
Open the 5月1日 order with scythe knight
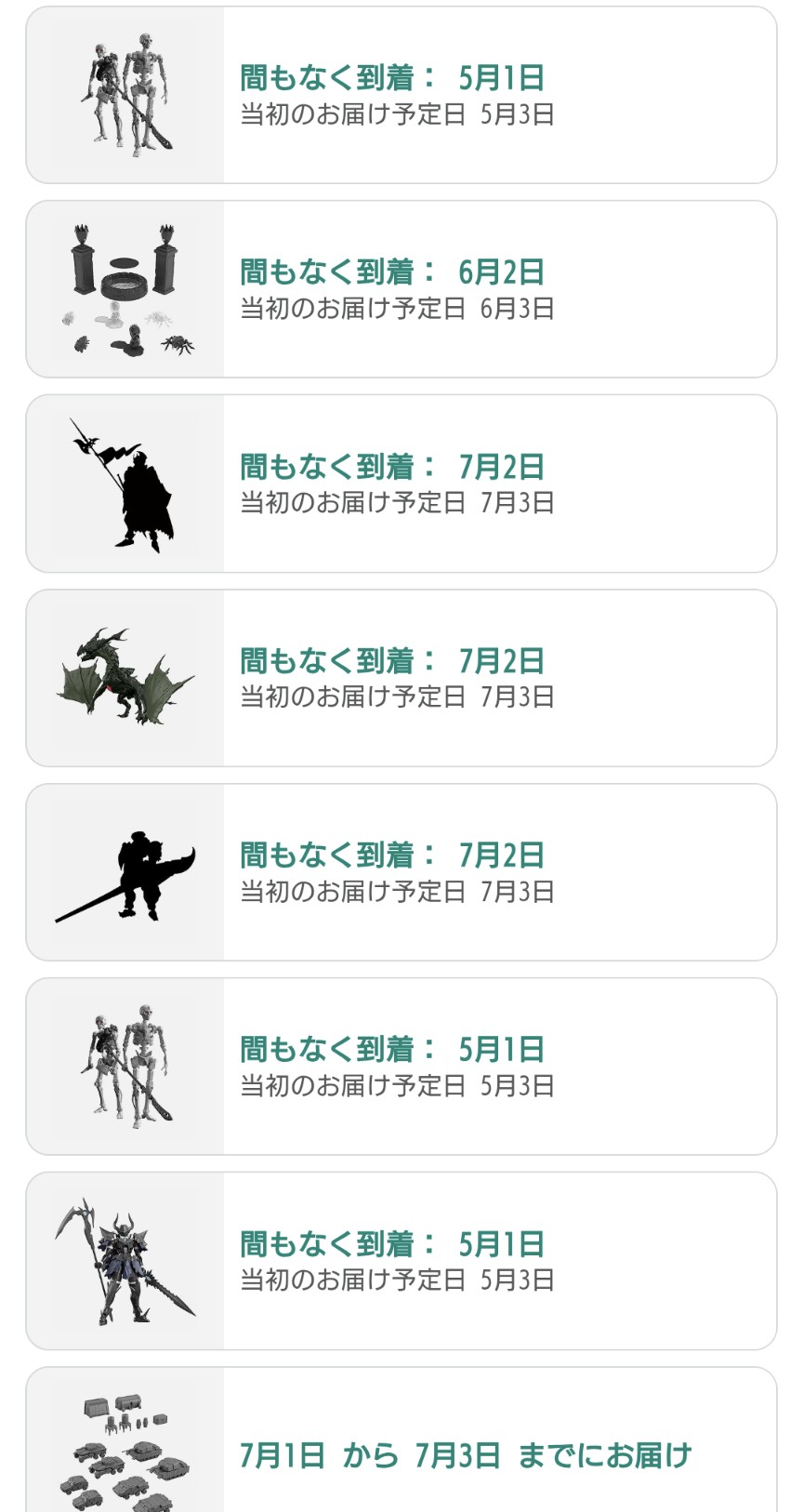click(401, 1261)
